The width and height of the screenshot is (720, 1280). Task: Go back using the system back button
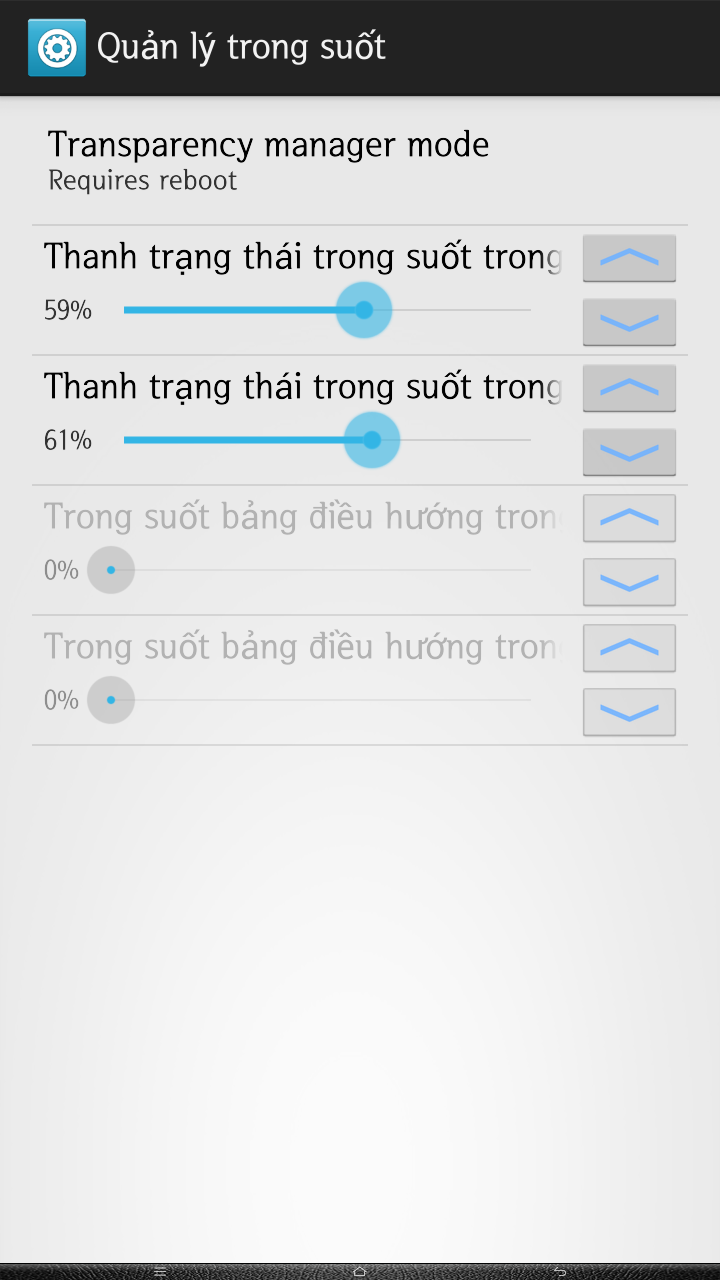pos(560,1271)
